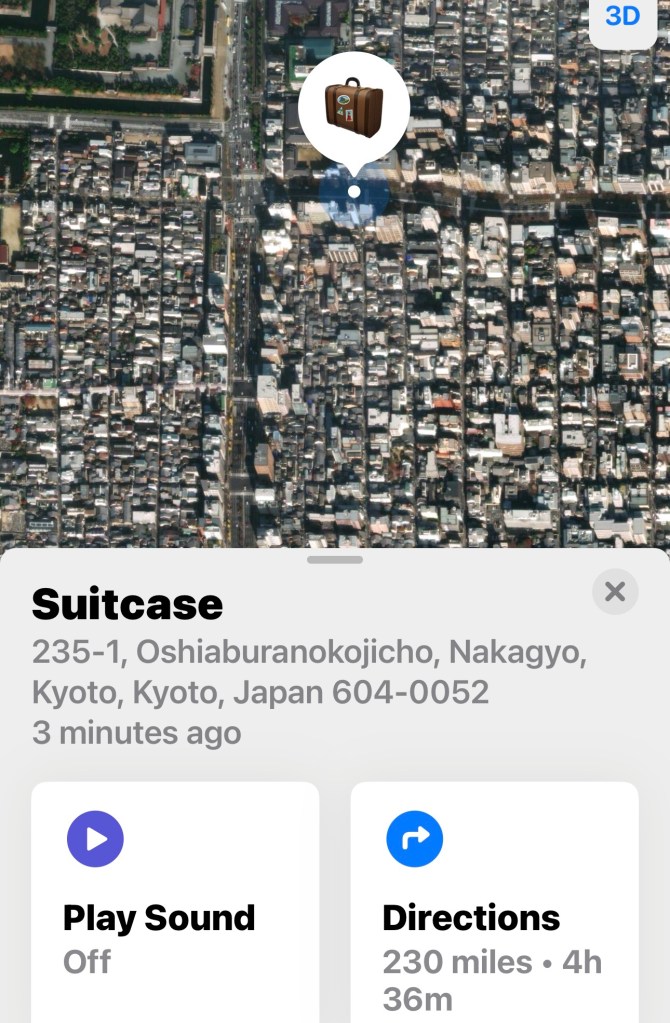Close the Suitcase details panel

click(615, 592)
